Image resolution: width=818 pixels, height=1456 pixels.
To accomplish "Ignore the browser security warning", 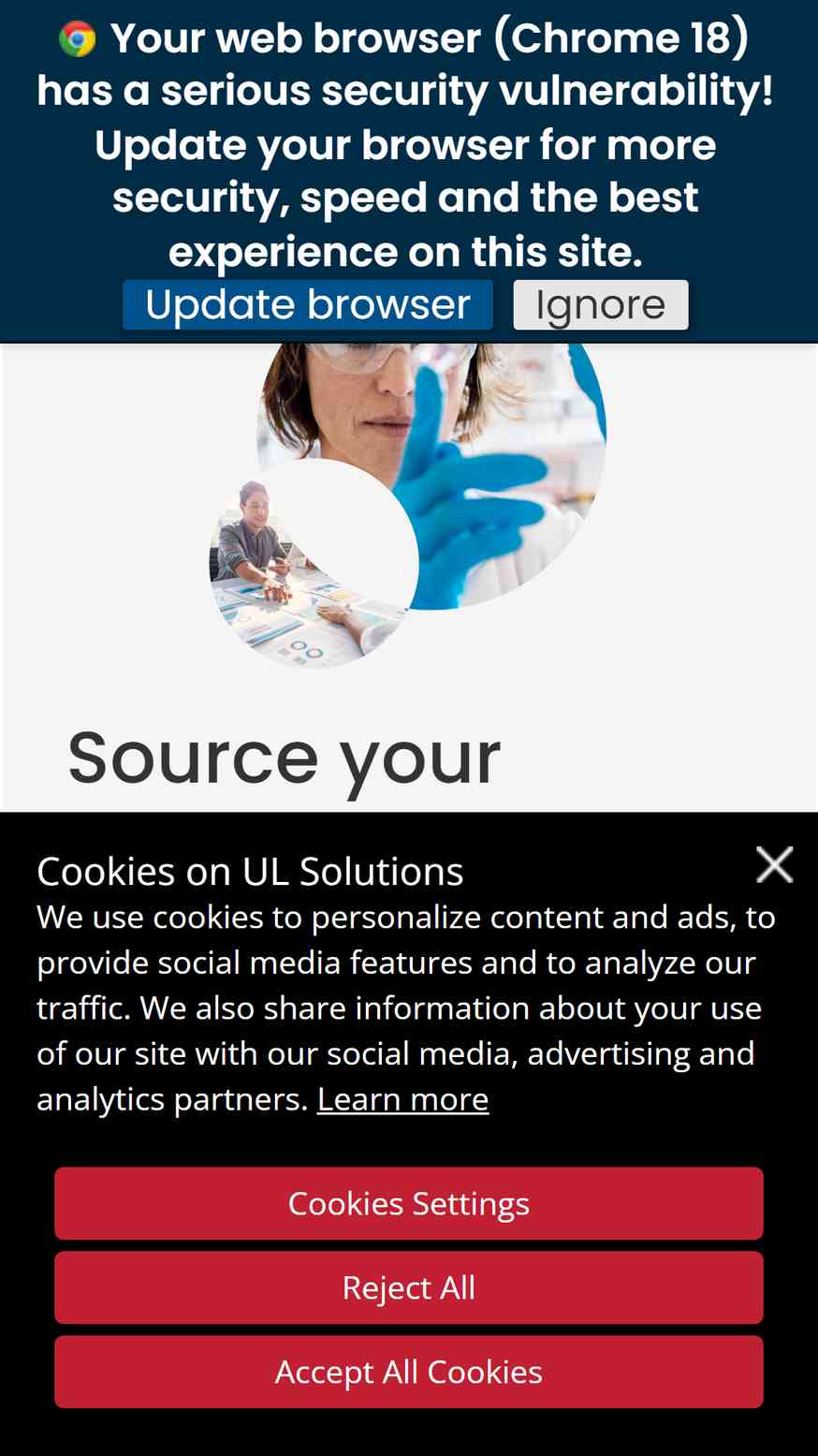I will (601, 305).
